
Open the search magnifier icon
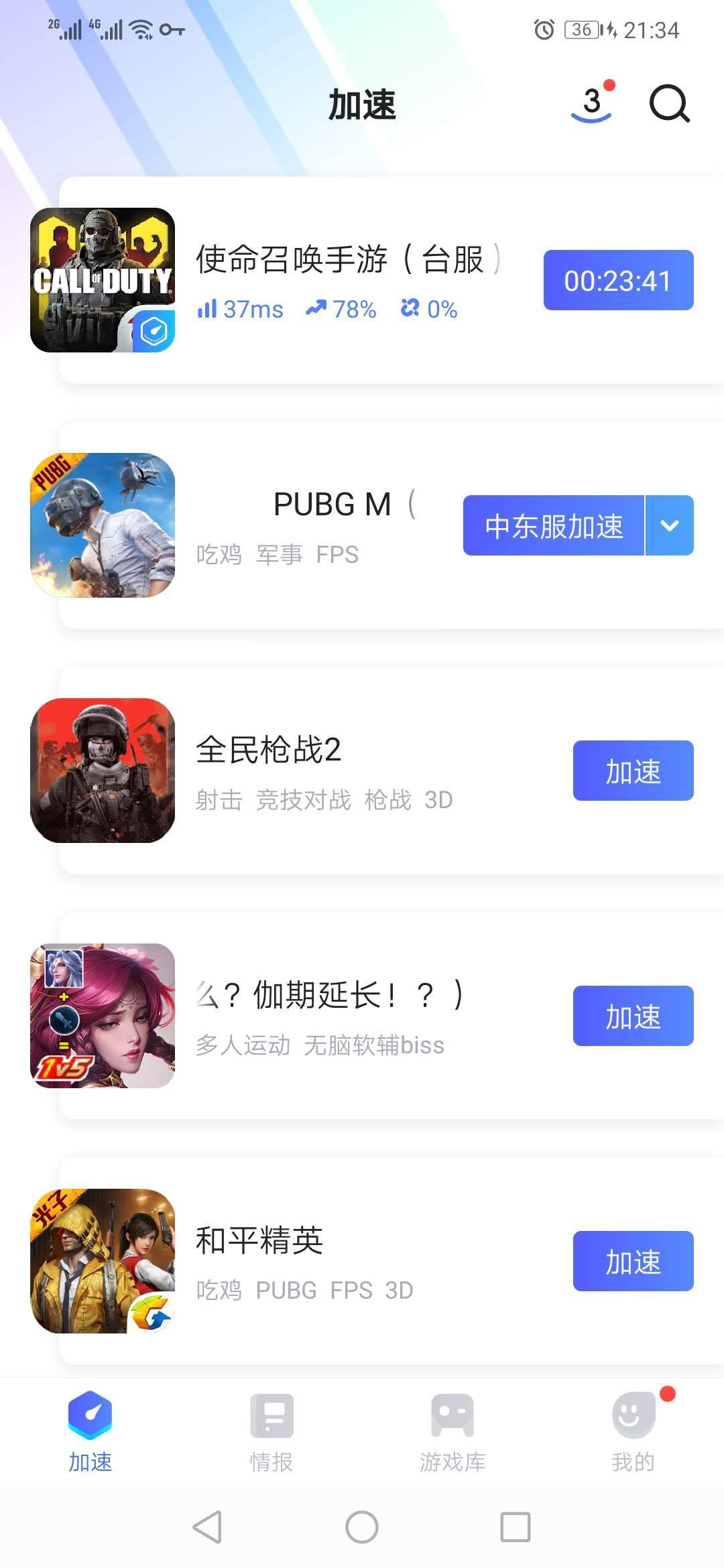(669, 104)
